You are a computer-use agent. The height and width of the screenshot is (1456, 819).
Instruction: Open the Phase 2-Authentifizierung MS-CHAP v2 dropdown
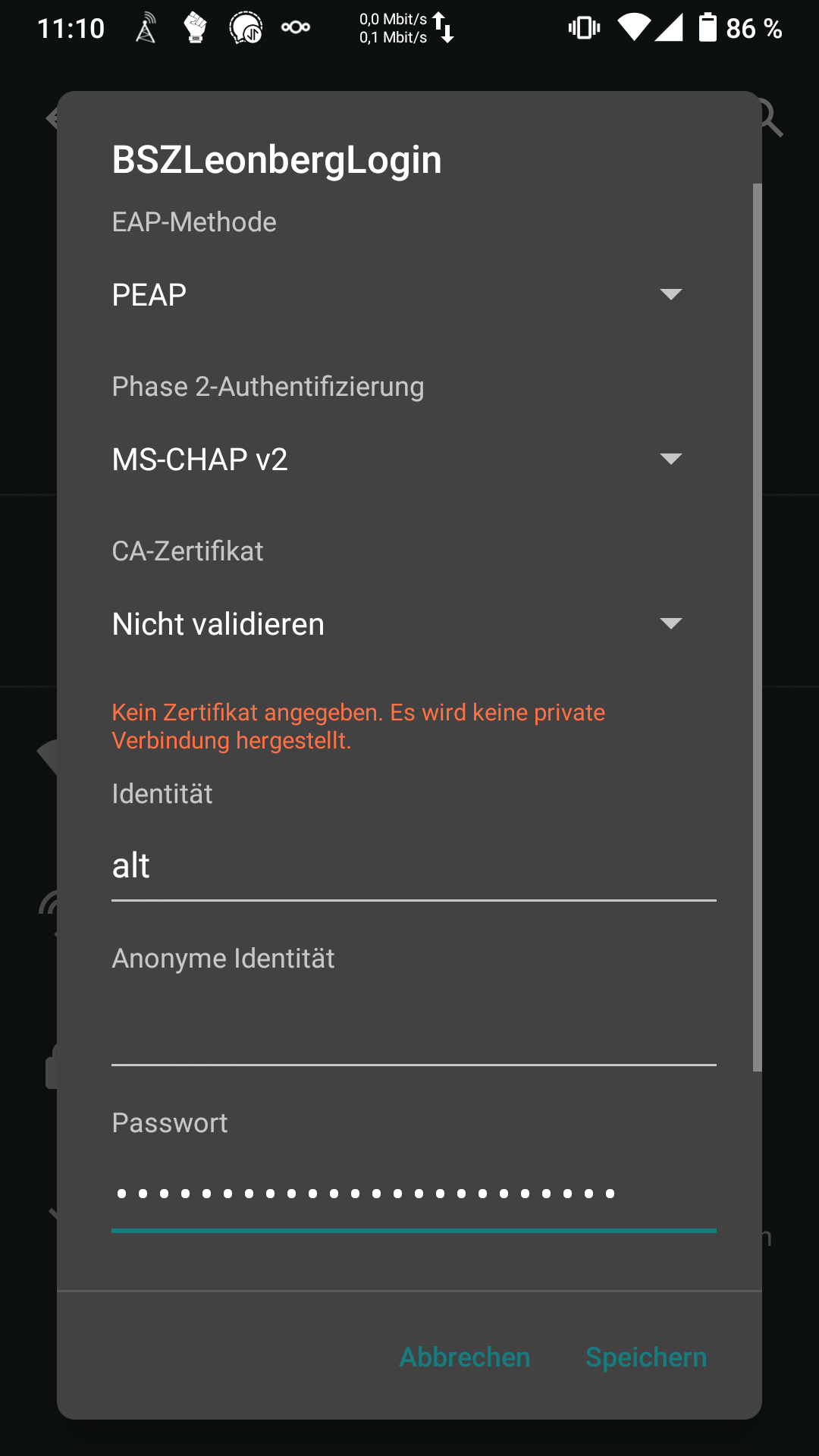tap(397, 459)
